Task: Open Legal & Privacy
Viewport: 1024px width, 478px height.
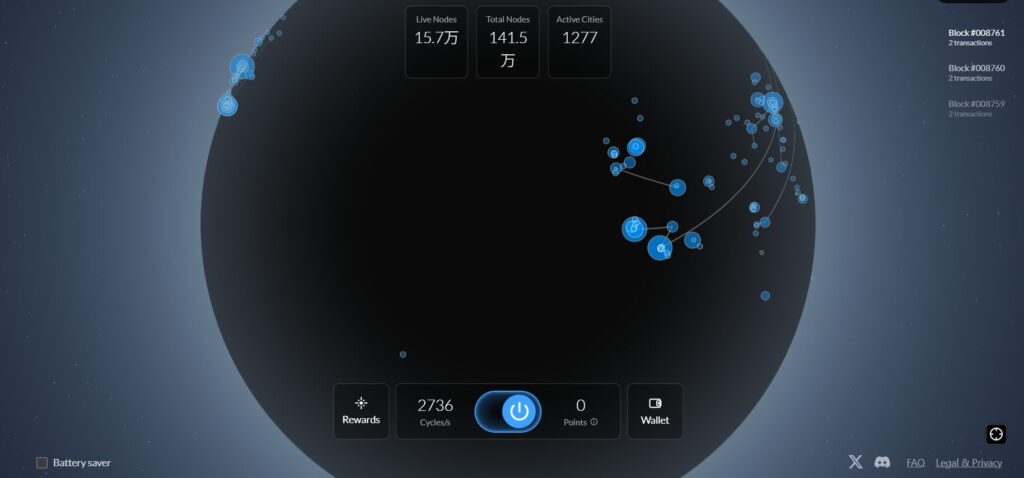Action: (x=968, y=463)
